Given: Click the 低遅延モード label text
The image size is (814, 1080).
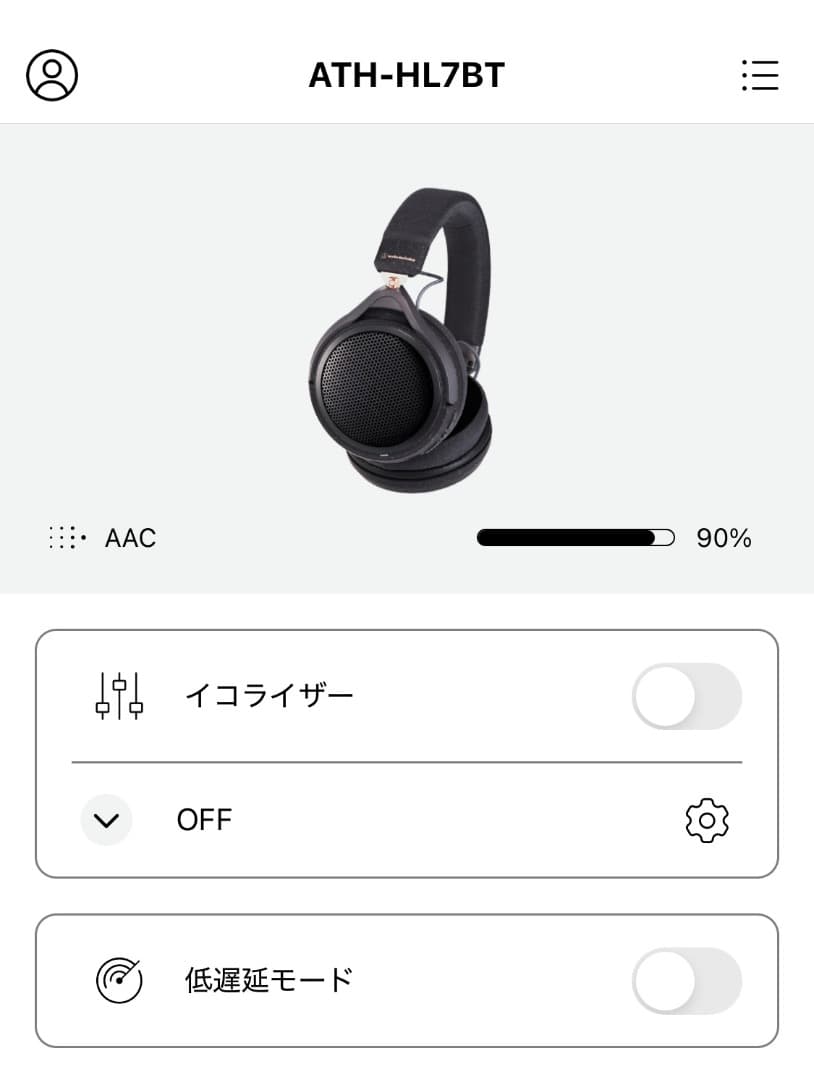Looking at the screenshot, I should [266, 981].
